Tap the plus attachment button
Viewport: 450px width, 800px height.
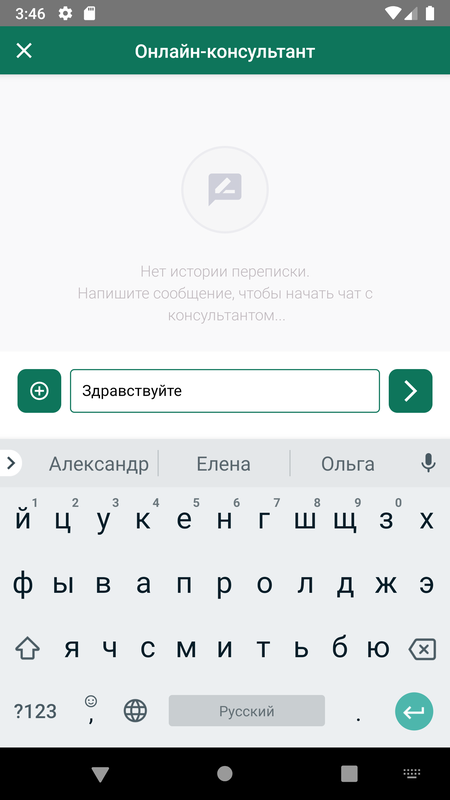39,391
